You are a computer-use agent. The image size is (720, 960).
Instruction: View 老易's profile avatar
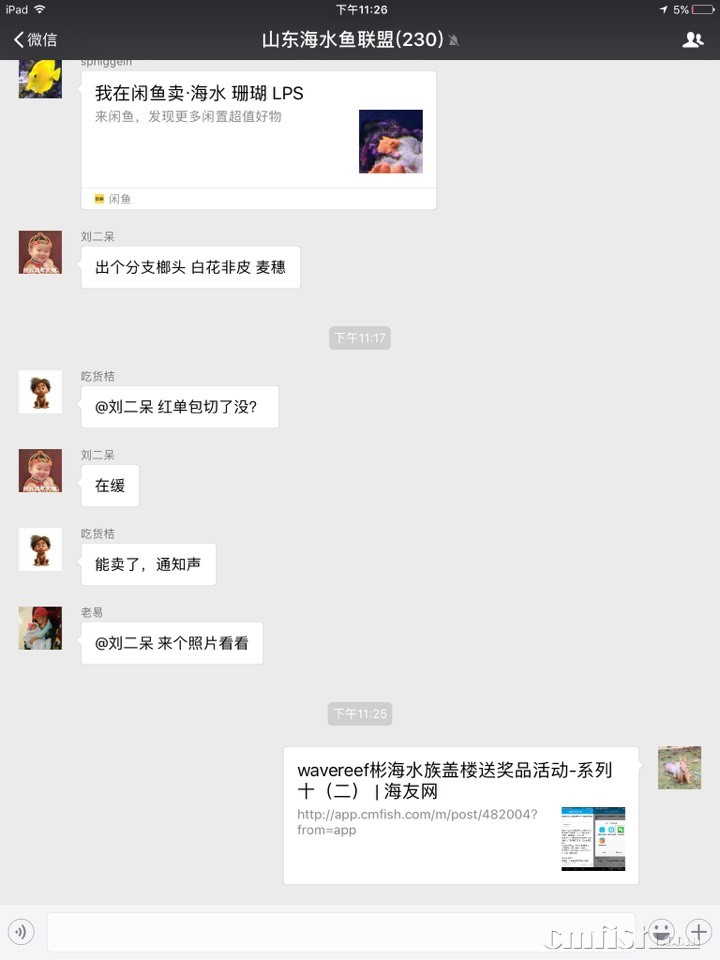coord(40,628)
